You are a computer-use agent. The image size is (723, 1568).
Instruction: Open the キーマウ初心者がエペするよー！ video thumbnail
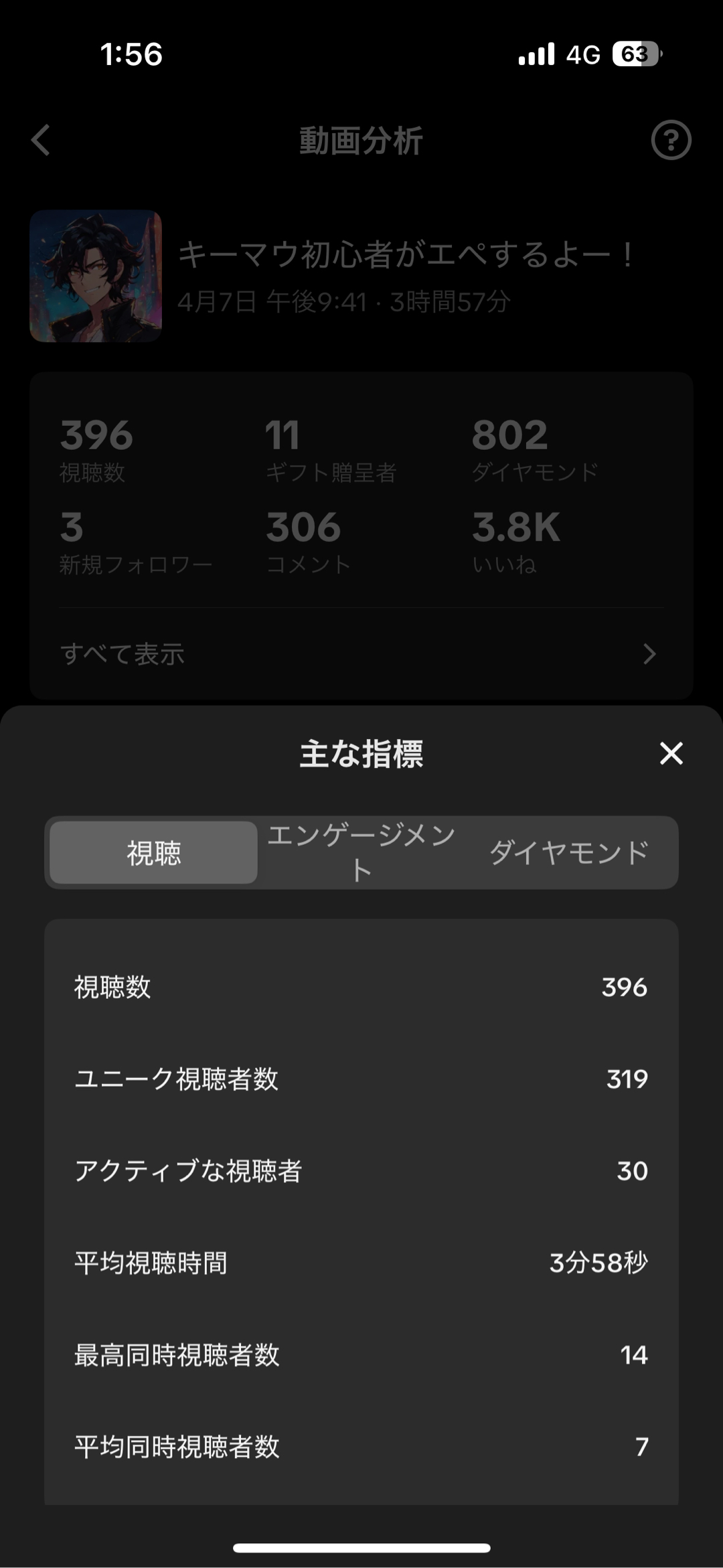coord(96,276)
